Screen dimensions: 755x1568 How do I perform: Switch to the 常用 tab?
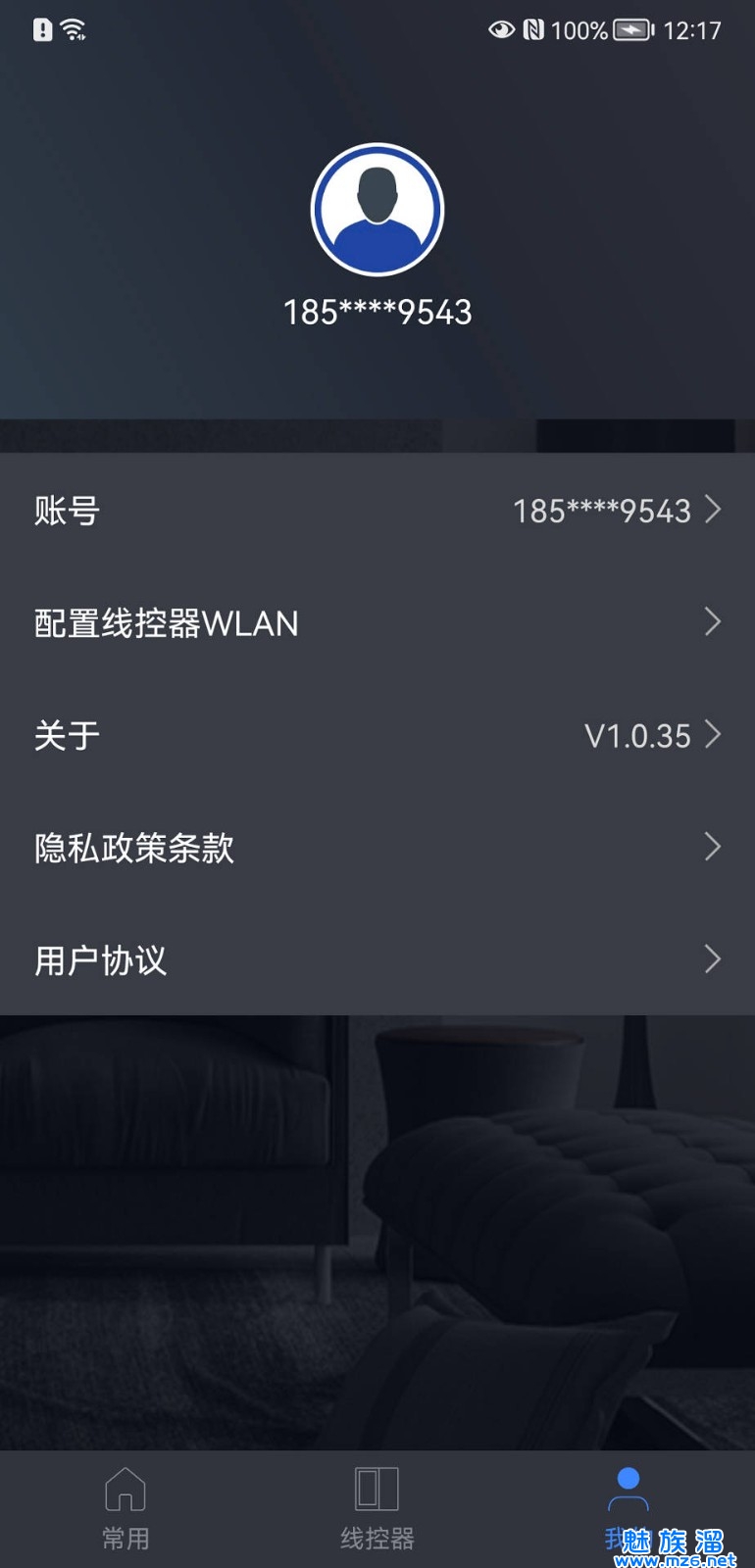pyautogui.click(x=126, y=1509)
